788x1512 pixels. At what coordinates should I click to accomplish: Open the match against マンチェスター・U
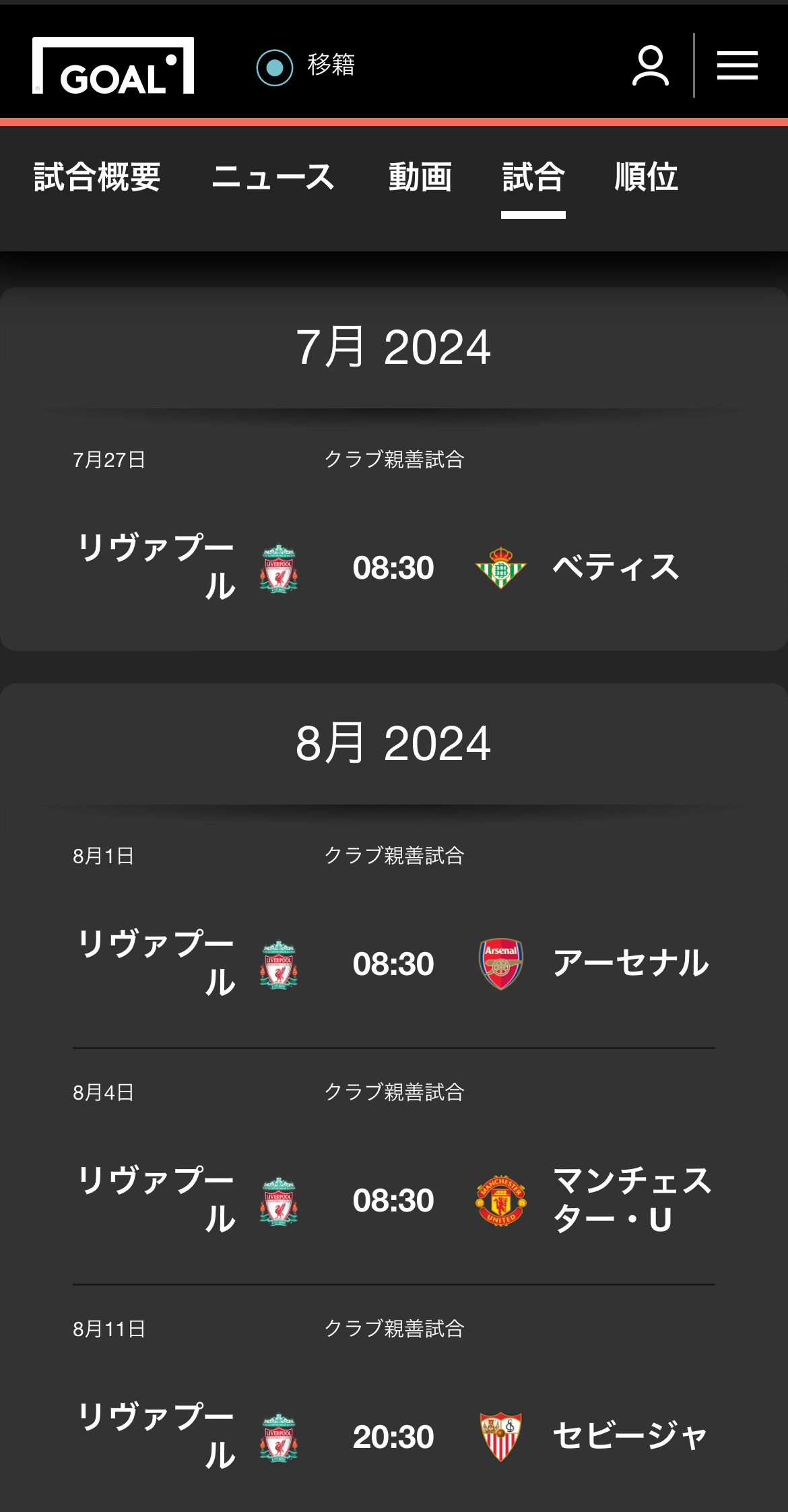393,1200
